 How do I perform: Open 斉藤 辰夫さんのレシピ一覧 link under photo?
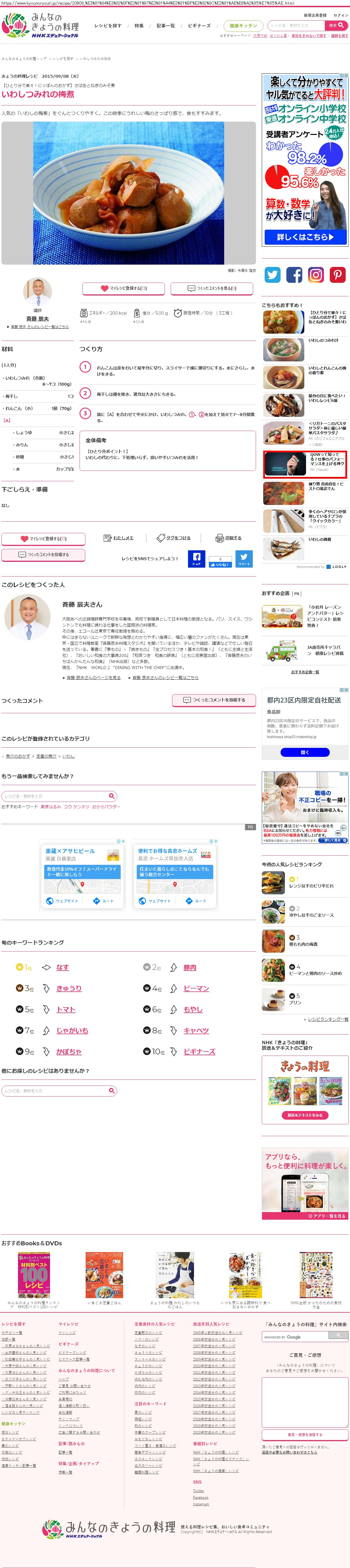40,327
